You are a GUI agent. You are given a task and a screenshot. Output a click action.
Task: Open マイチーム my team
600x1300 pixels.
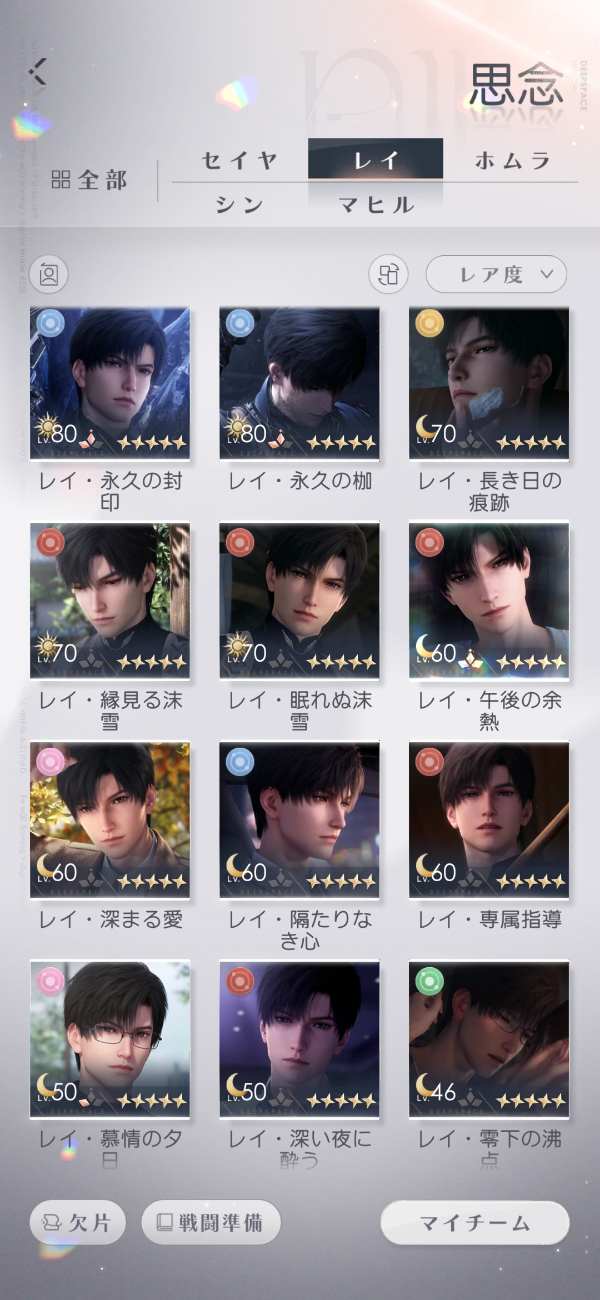tap(475, 1222)
